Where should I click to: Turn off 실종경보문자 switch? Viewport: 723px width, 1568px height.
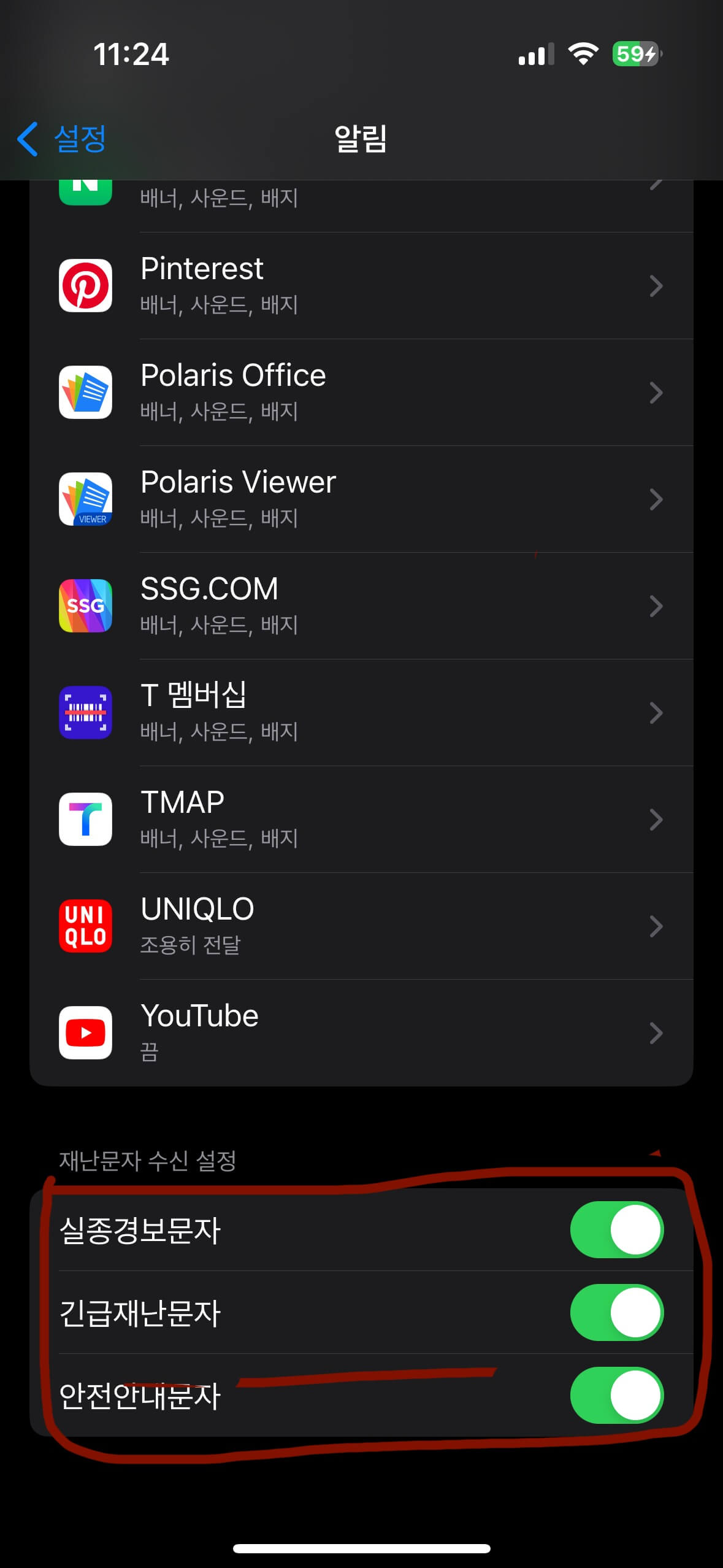coord(617,1230)
